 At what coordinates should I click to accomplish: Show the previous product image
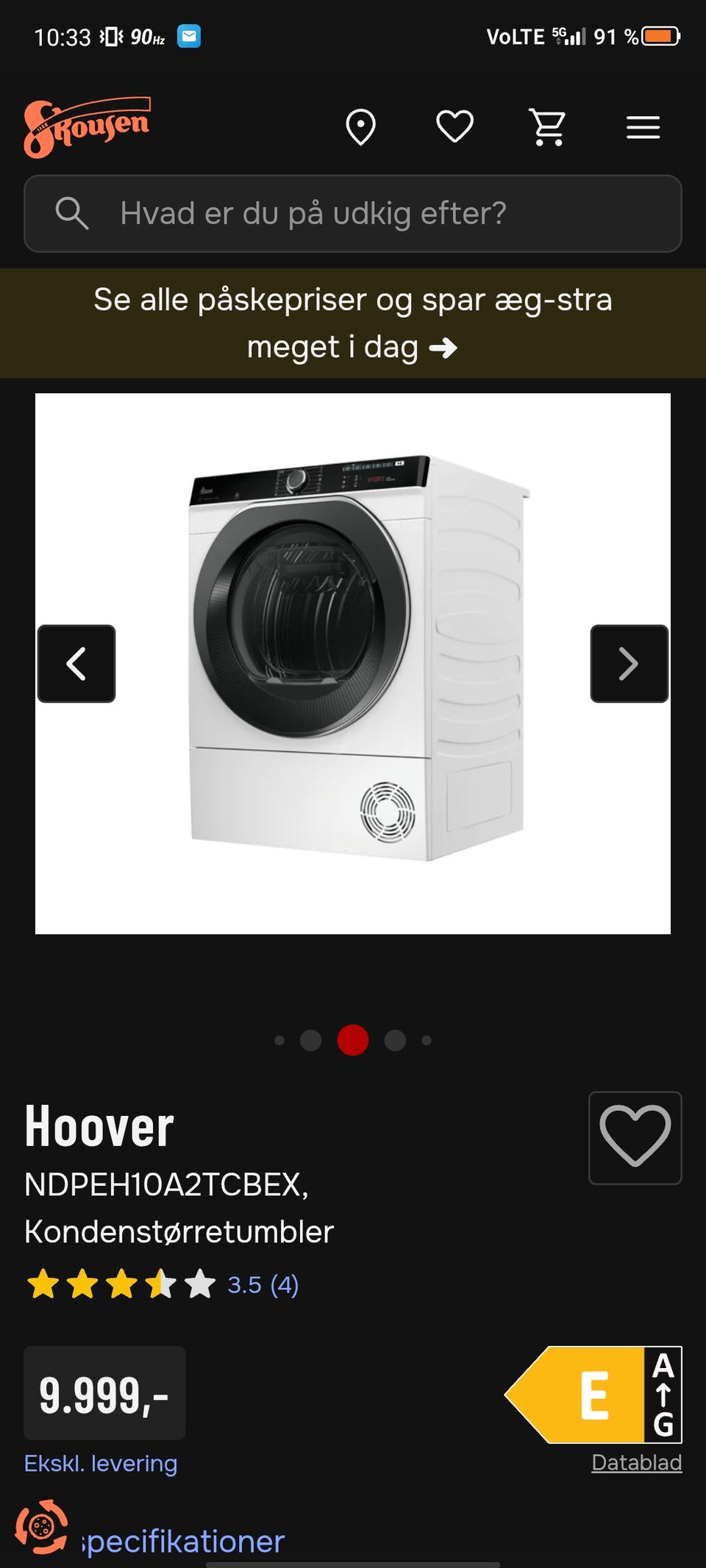click(76, 664)
